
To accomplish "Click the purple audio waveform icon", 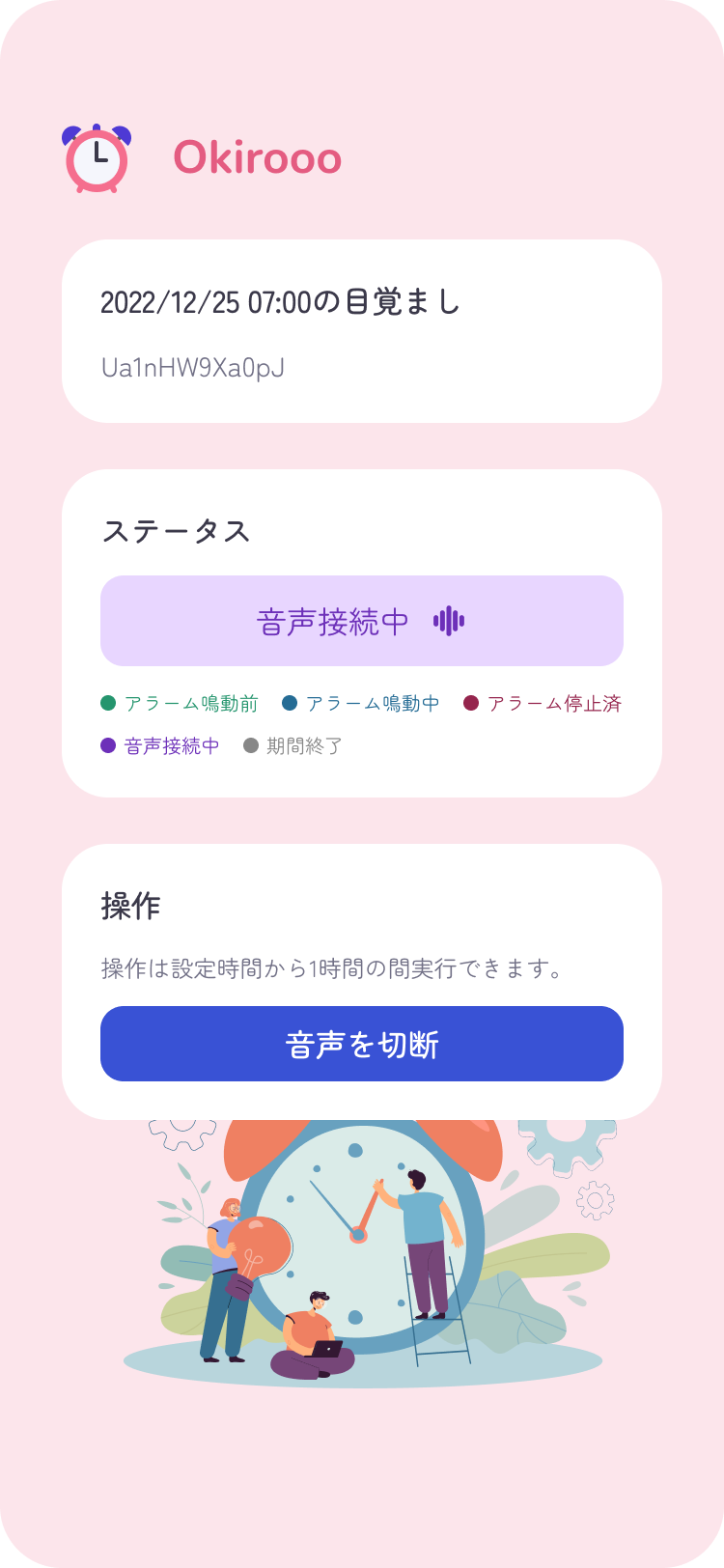I will [450, 621].
